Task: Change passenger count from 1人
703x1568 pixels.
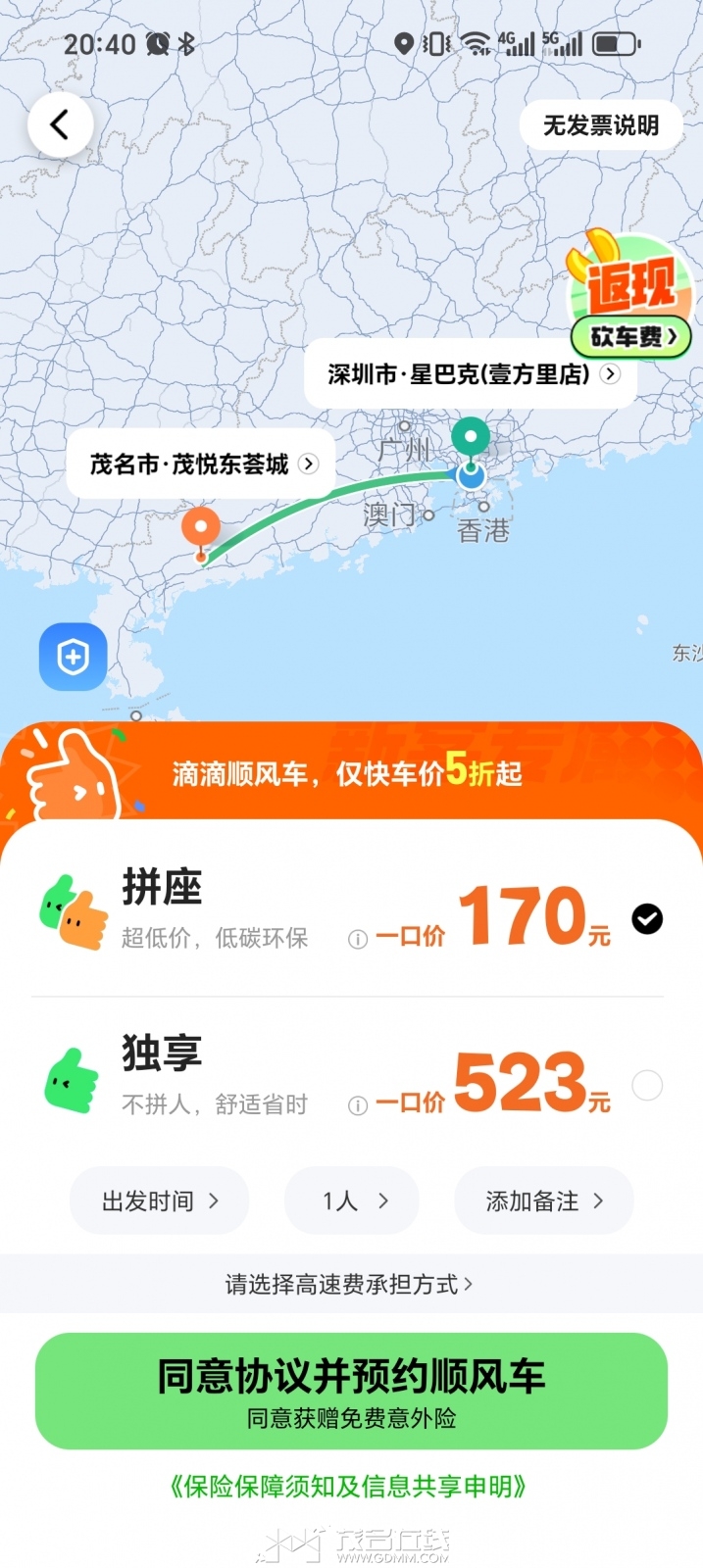Action: pos(352,1200)
